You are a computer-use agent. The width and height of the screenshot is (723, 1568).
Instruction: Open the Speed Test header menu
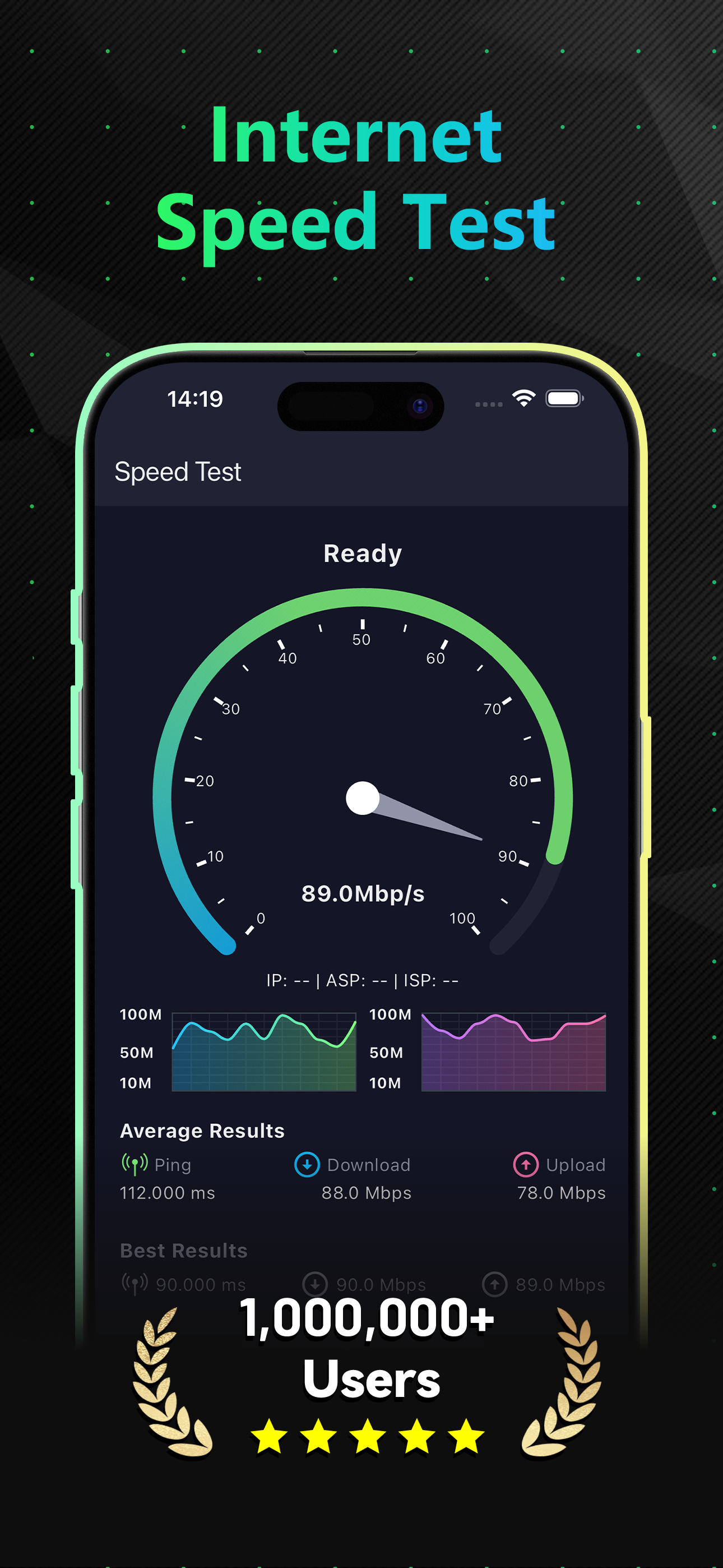[178, 471]
